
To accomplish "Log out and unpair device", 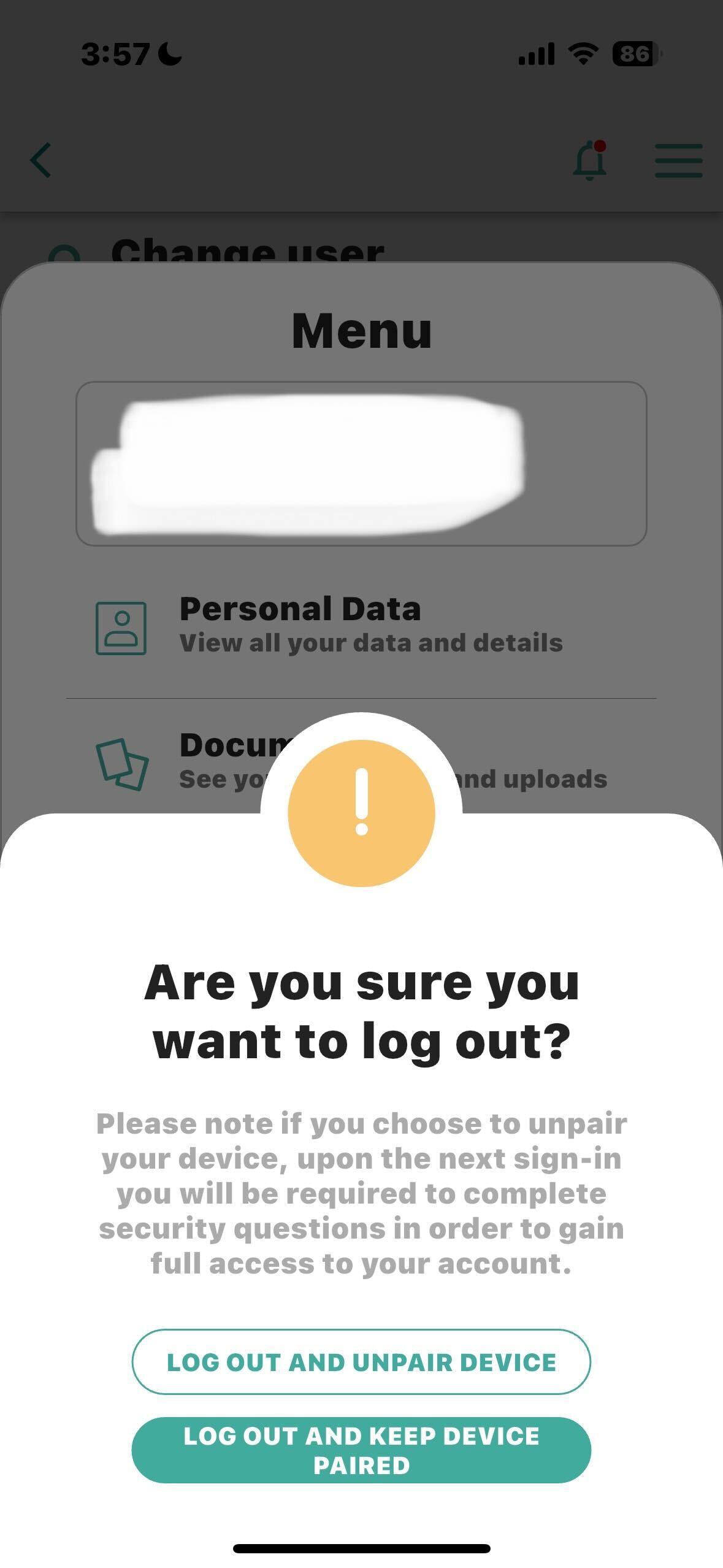I will (361, 1362).
